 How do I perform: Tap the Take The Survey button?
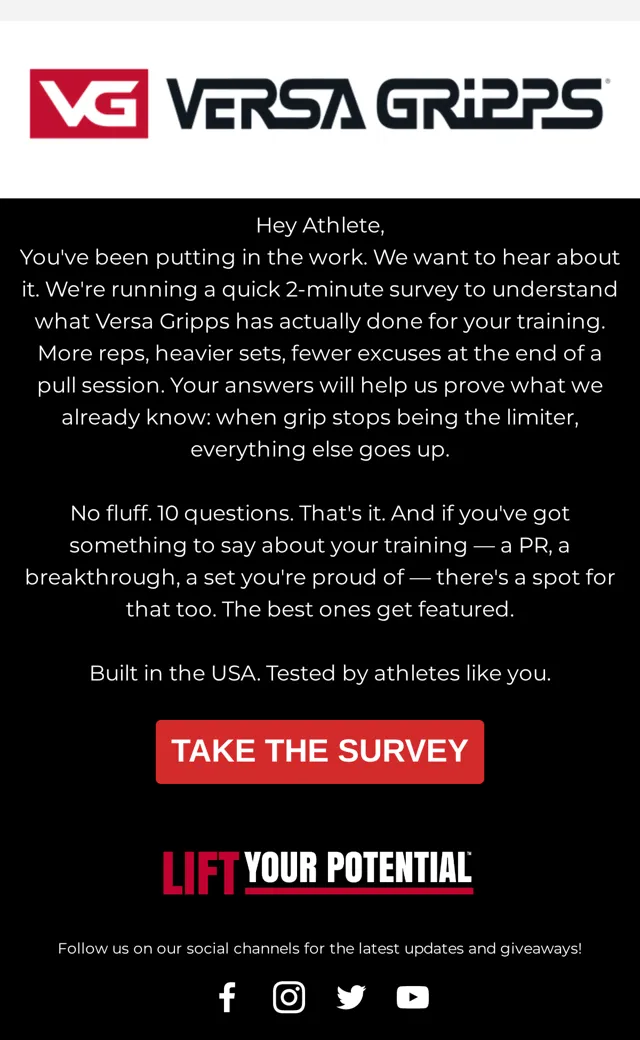320,751
